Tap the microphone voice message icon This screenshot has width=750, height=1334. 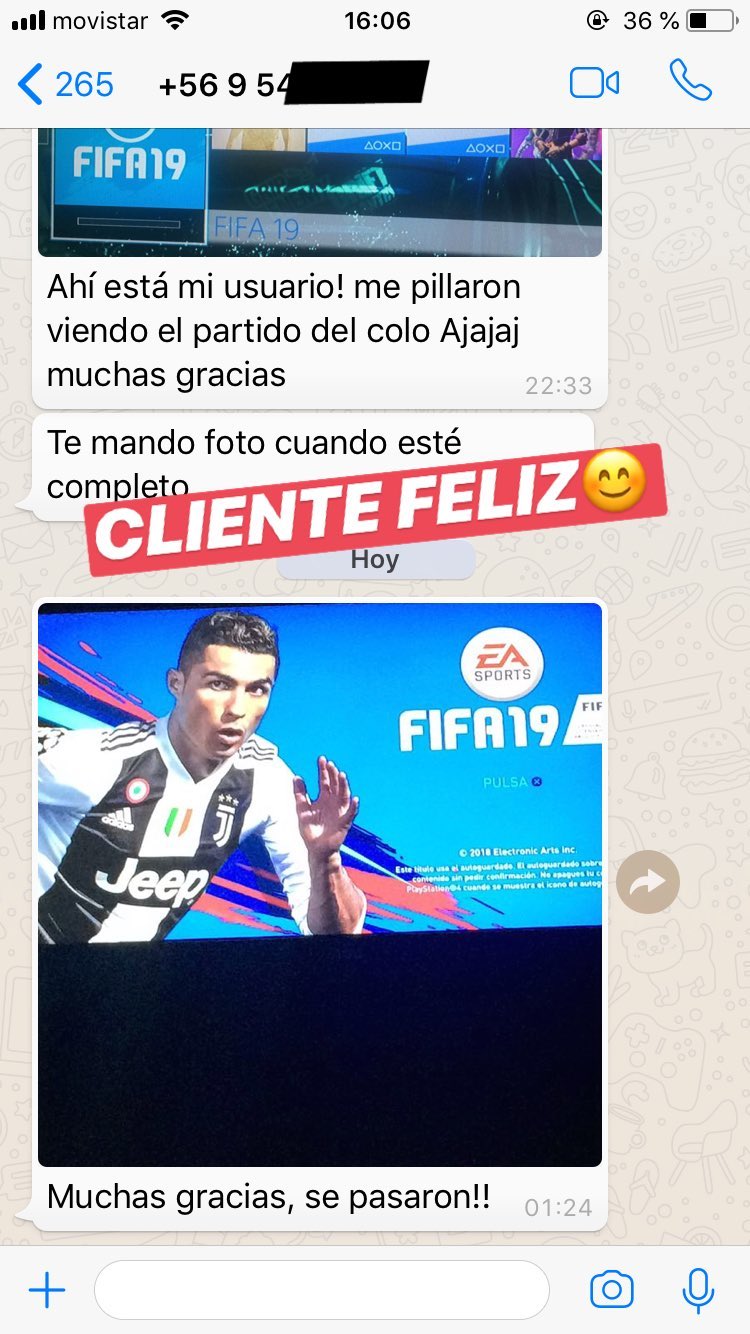point(698,1290)
